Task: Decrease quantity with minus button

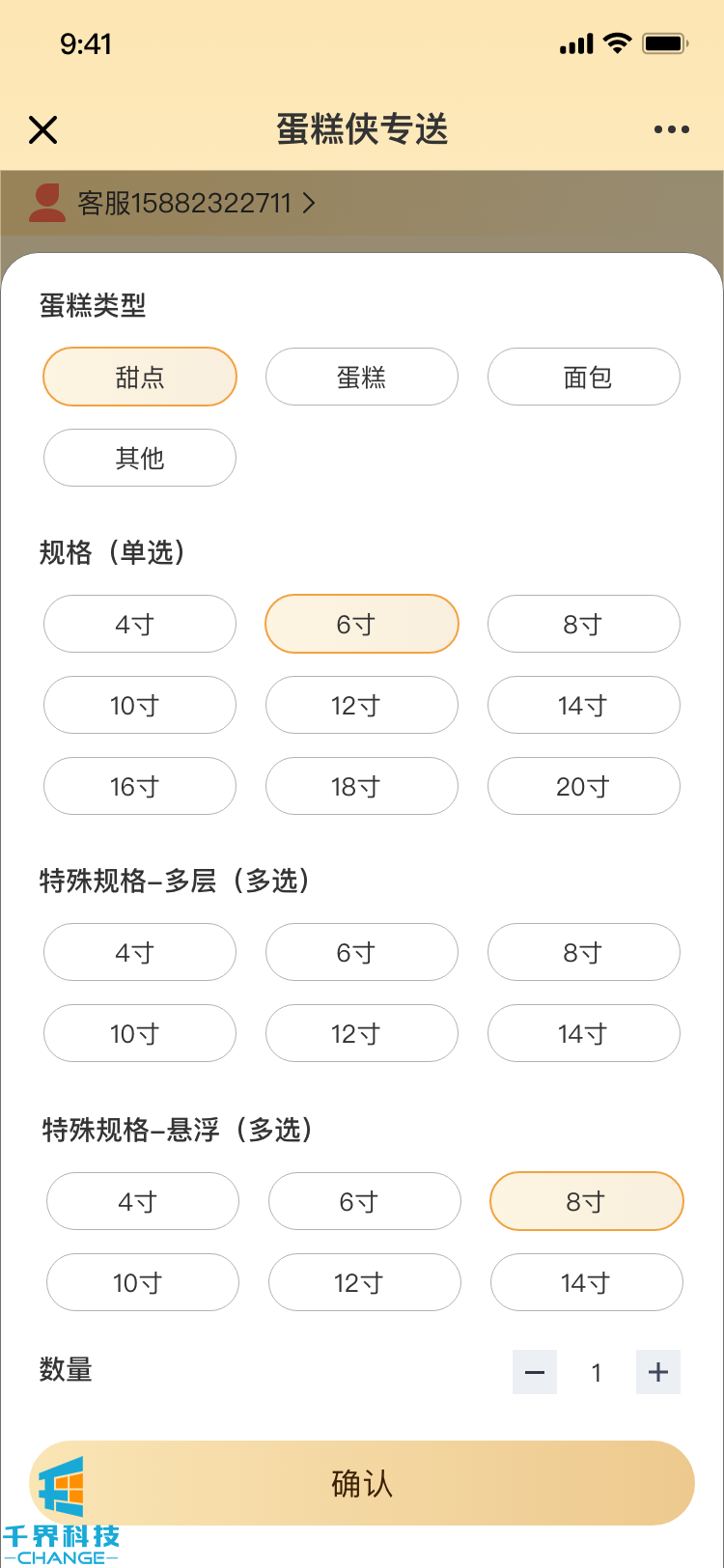Action: 535,1372
